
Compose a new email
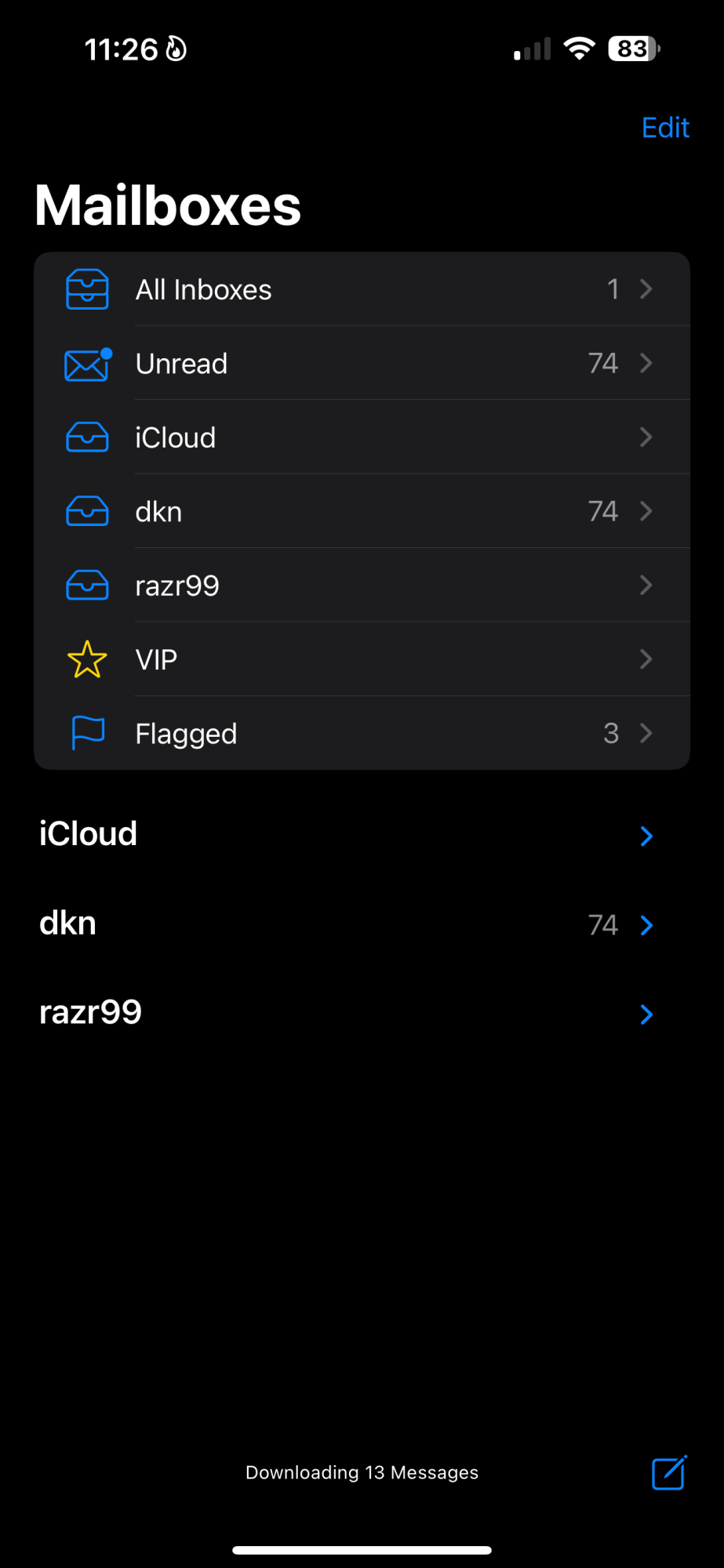click(669, 1472)
